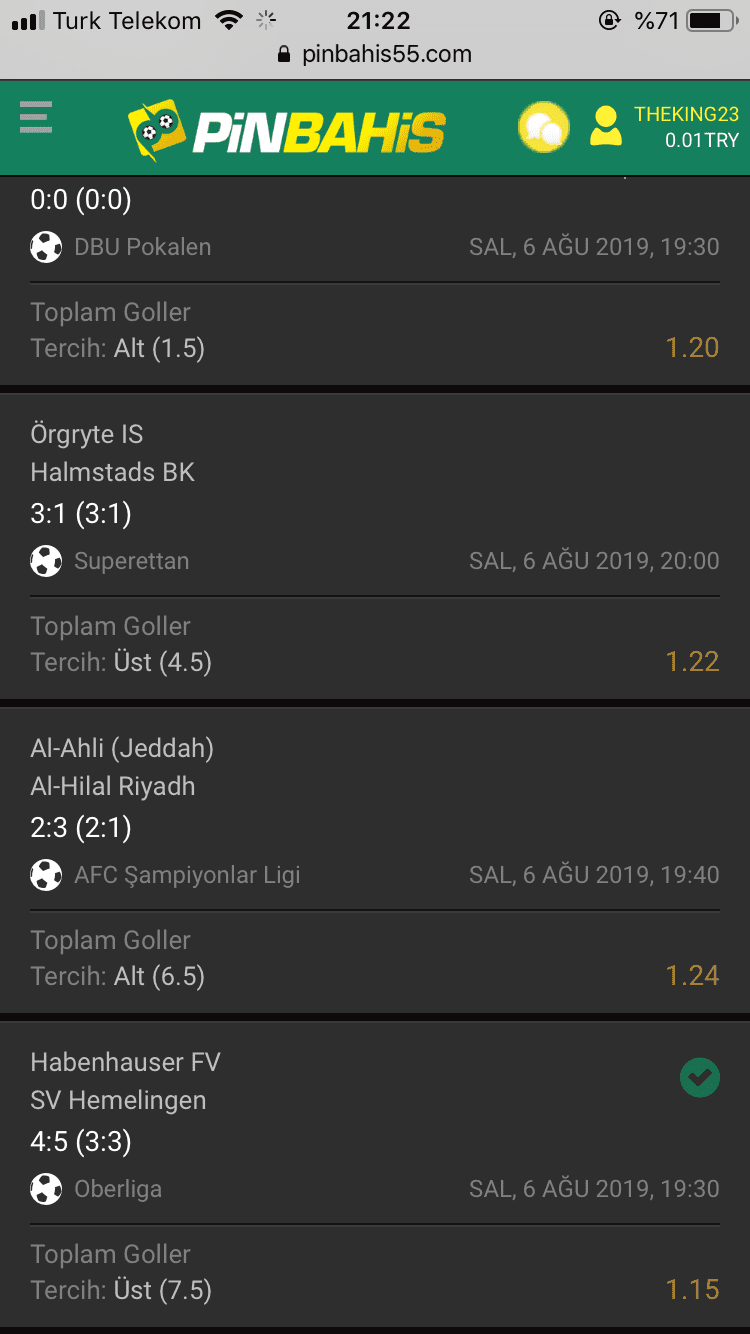Open the DBU Pokalen bet card

click(x=375, y=281)
